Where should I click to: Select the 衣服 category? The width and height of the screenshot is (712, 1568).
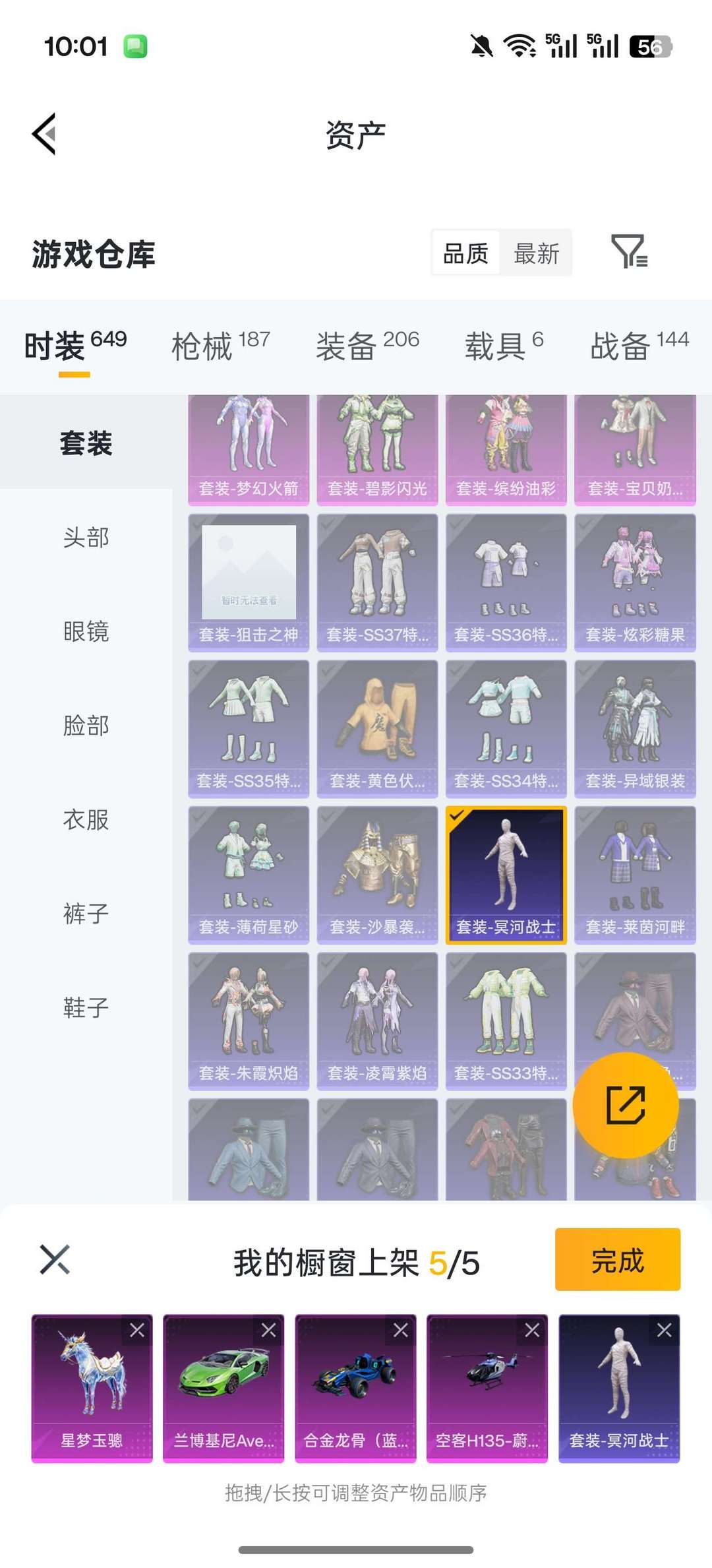click(86, 820)
